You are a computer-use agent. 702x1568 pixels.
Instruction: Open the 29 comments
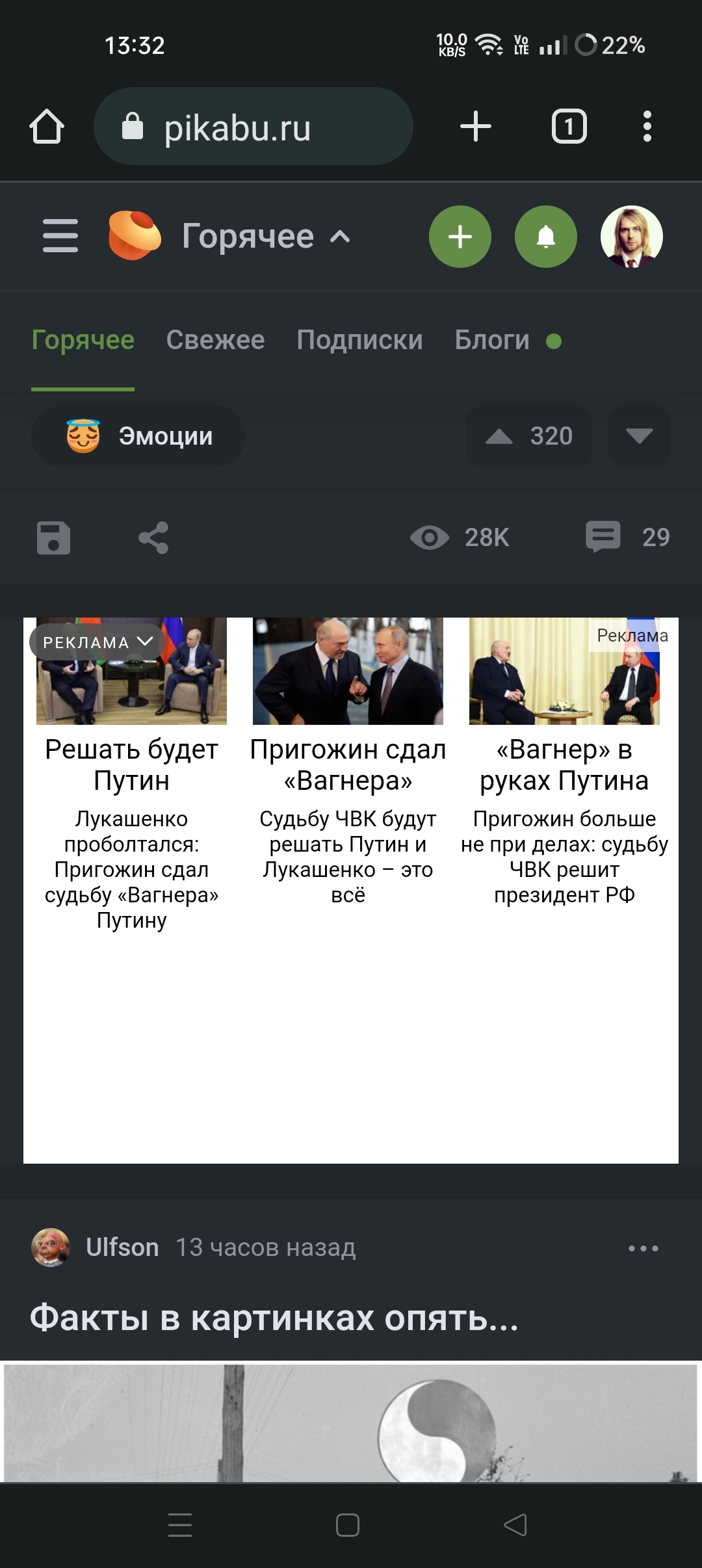(627, 537)
